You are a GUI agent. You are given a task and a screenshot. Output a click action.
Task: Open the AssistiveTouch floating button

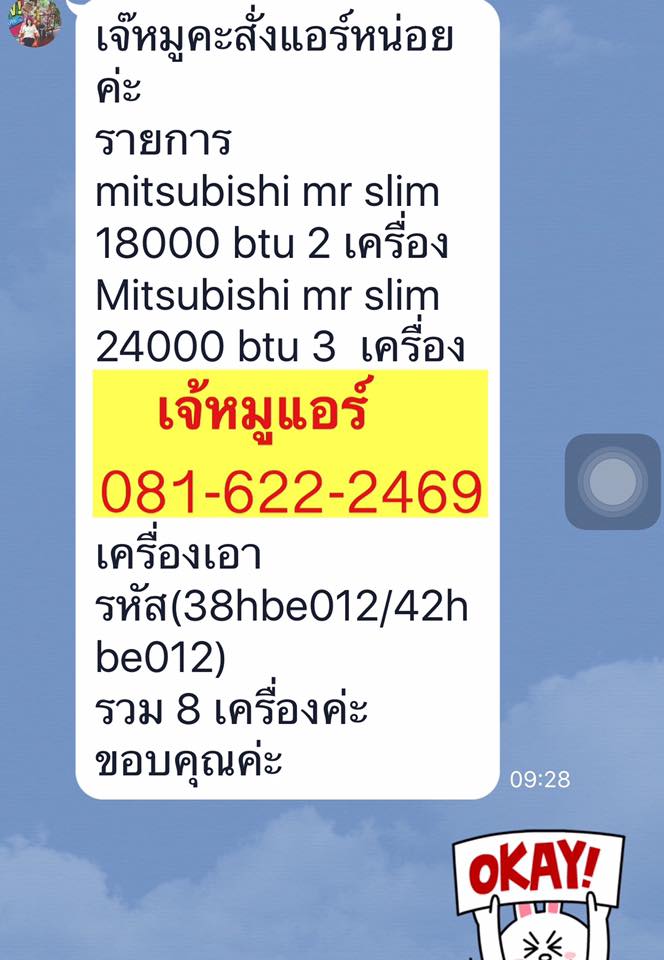(x=612, y=482)
